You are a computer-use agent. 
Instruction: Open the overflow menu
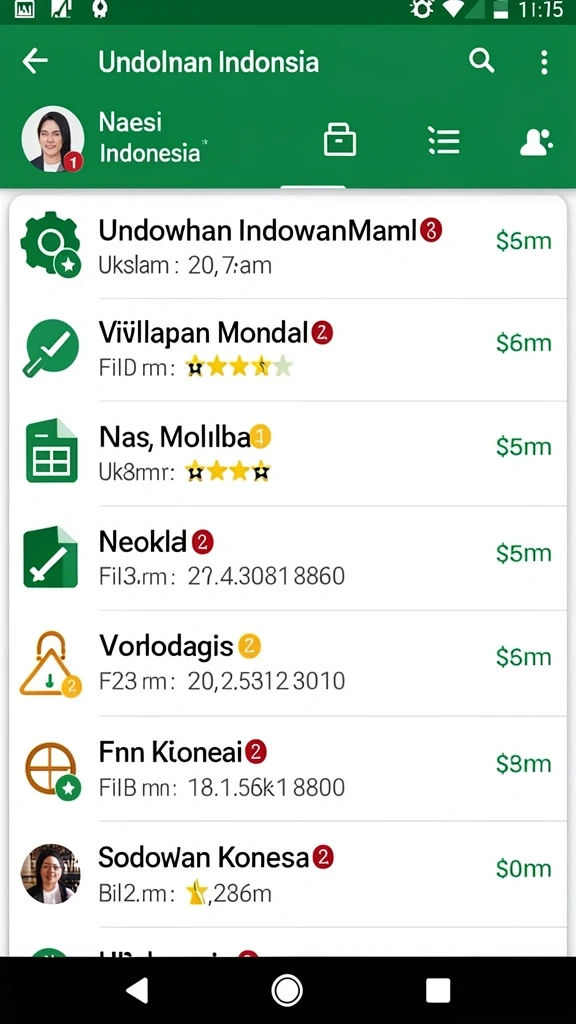point(544,62)
